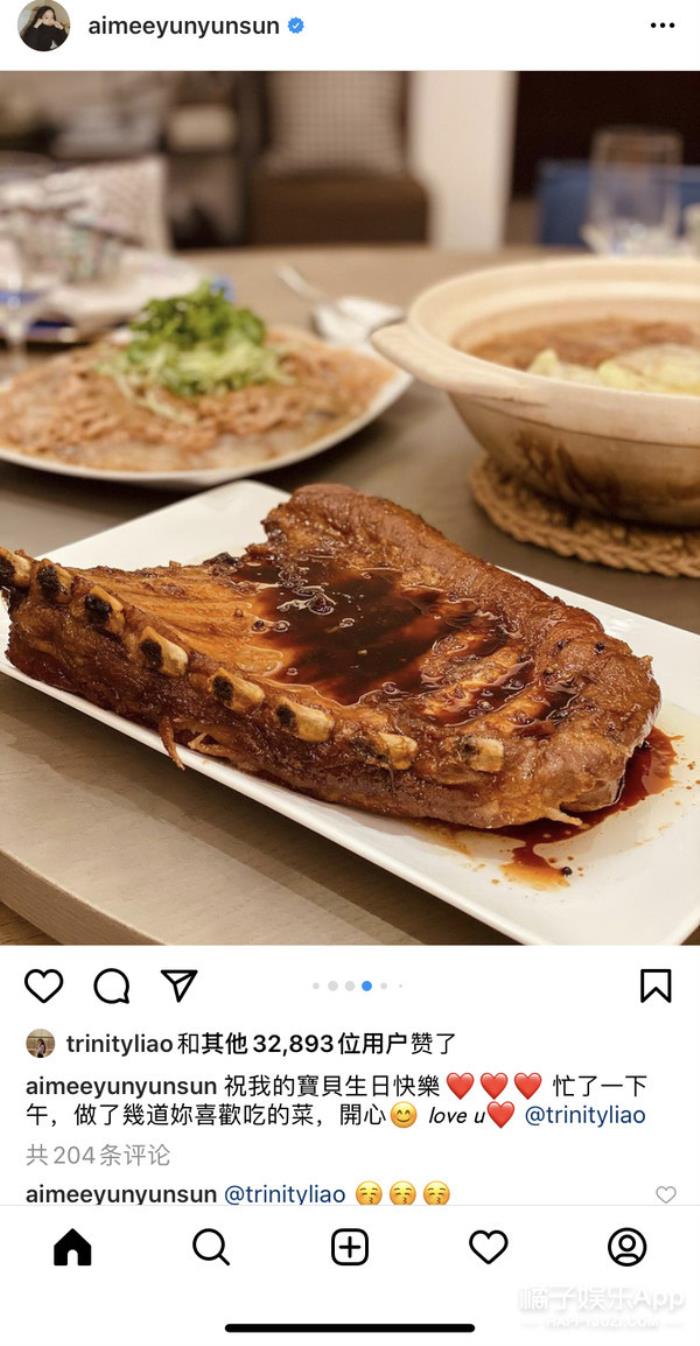Open the comment bubble icon
Viewport: 700px width, 1346px height.
[112, 986]
